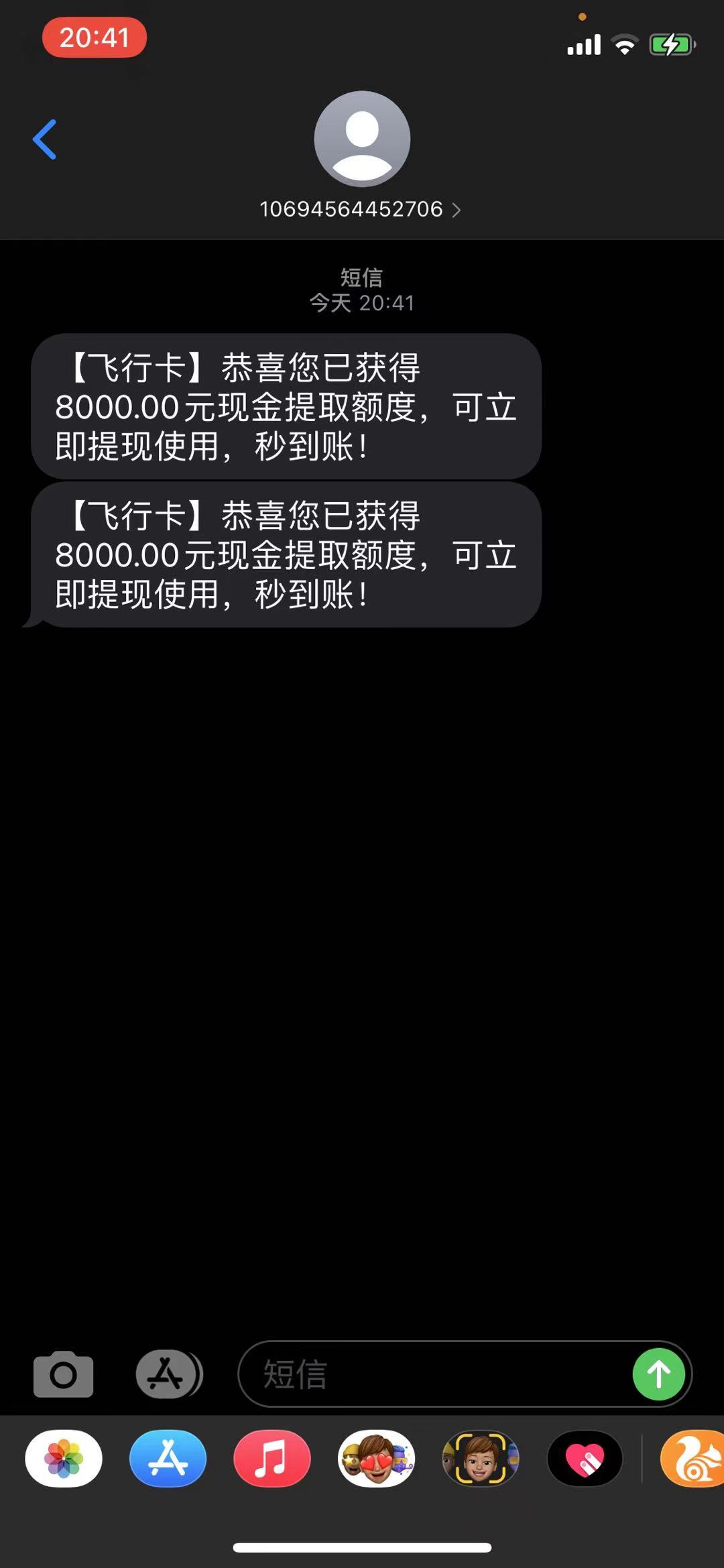The height and width of the screenshot is (1568, 724).
Task: Open Memoji stickers with heart-eyes face
Action: [376, 1459]
